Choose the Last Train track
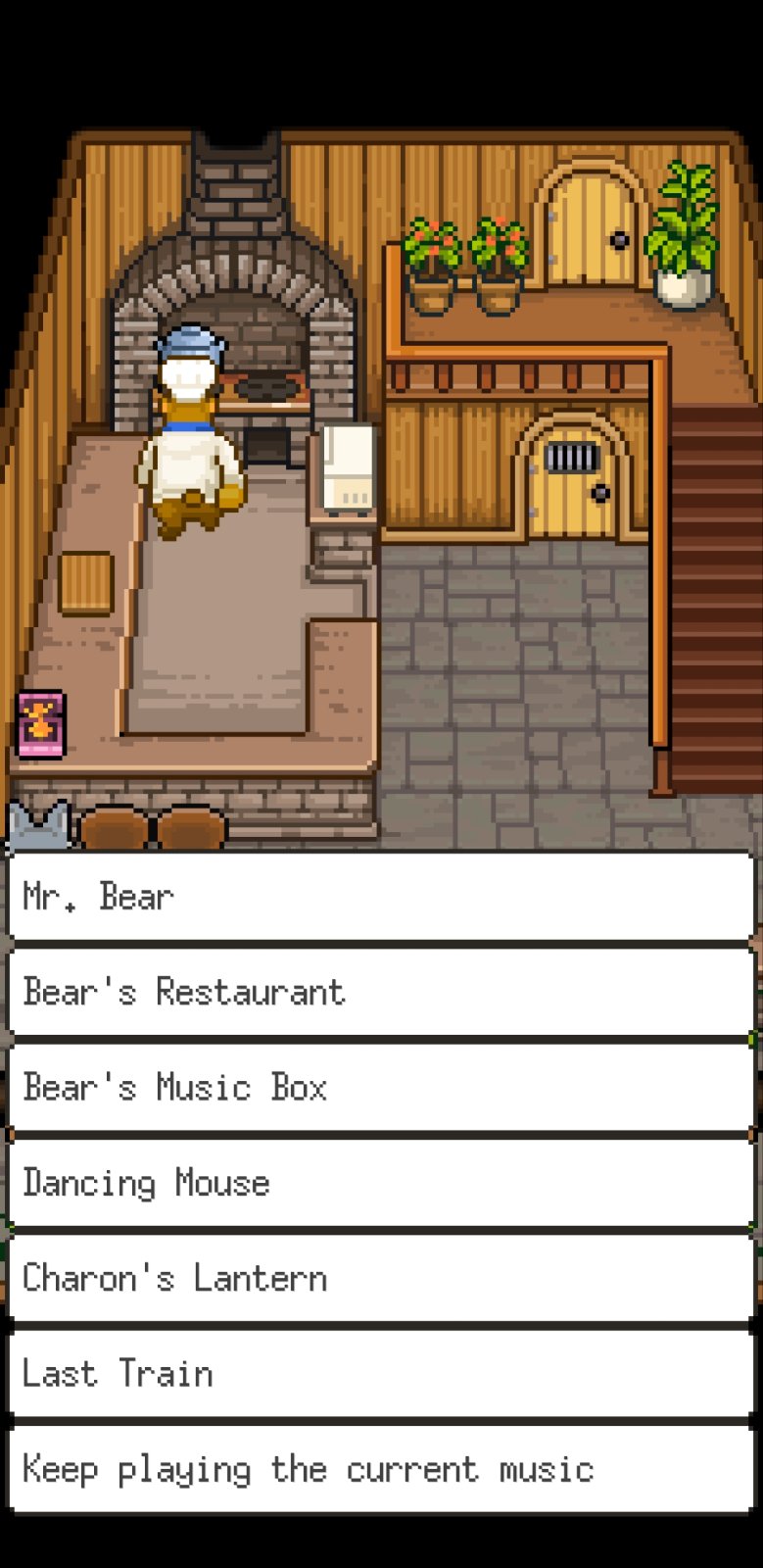The image size is (763, 1568). (x=381, y=1373)
